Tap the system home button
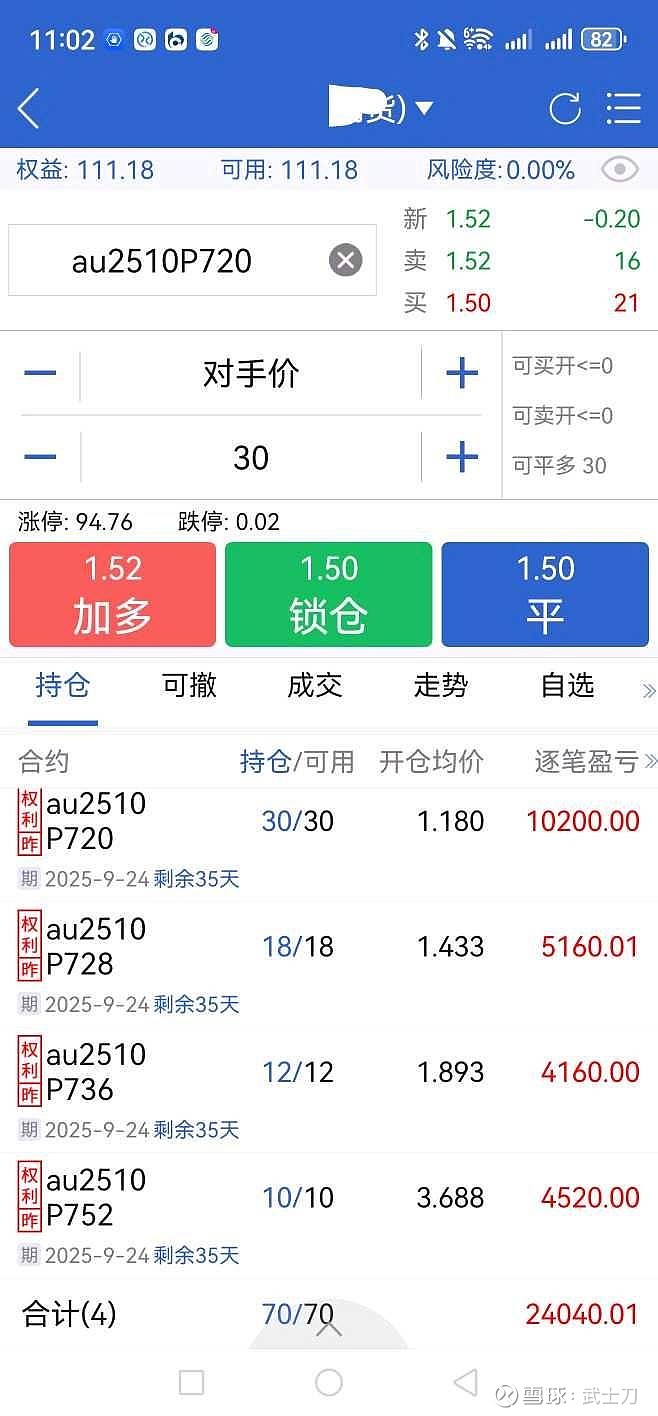The image size is (658, 1416). (x=329, y=1382)
